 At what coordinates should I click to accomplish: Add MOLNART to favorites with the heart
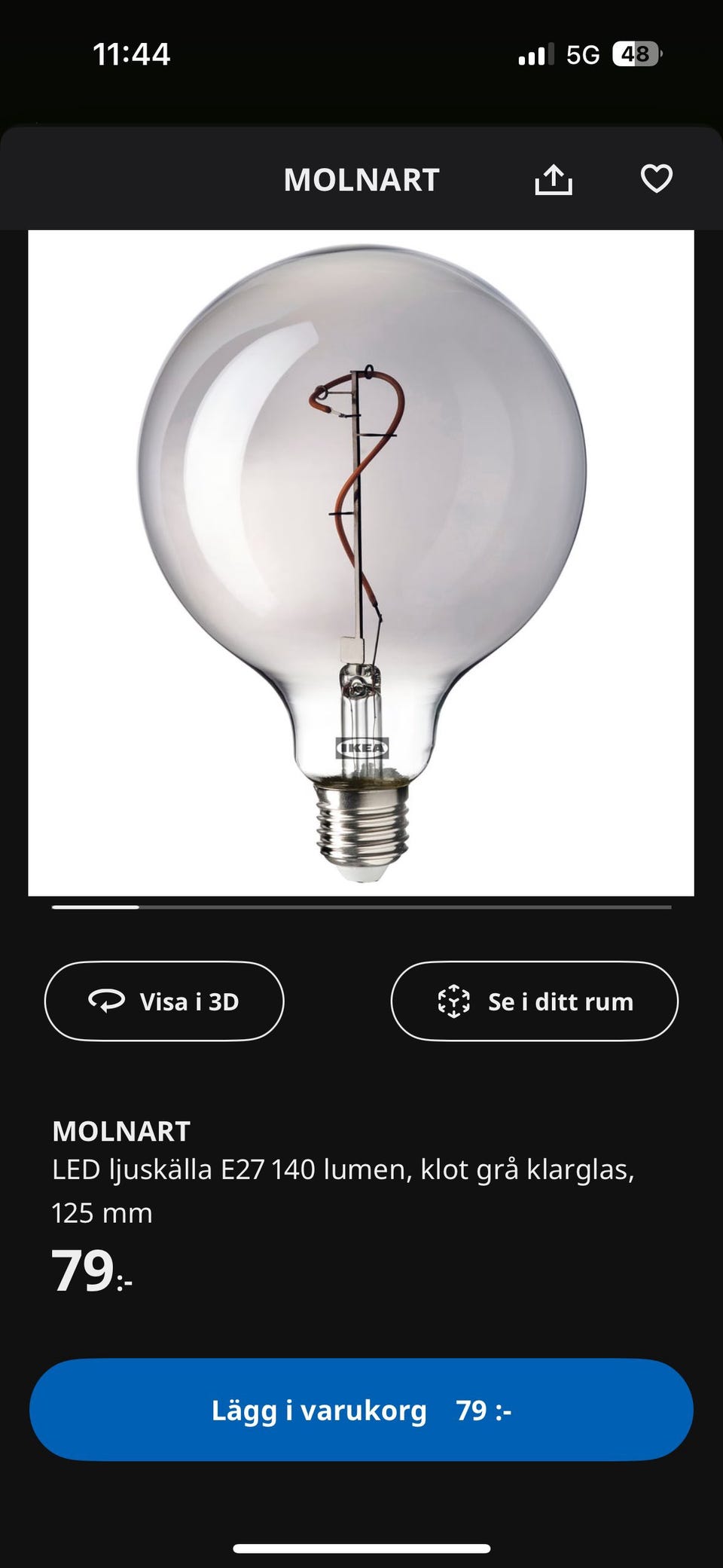pos(656,179)
